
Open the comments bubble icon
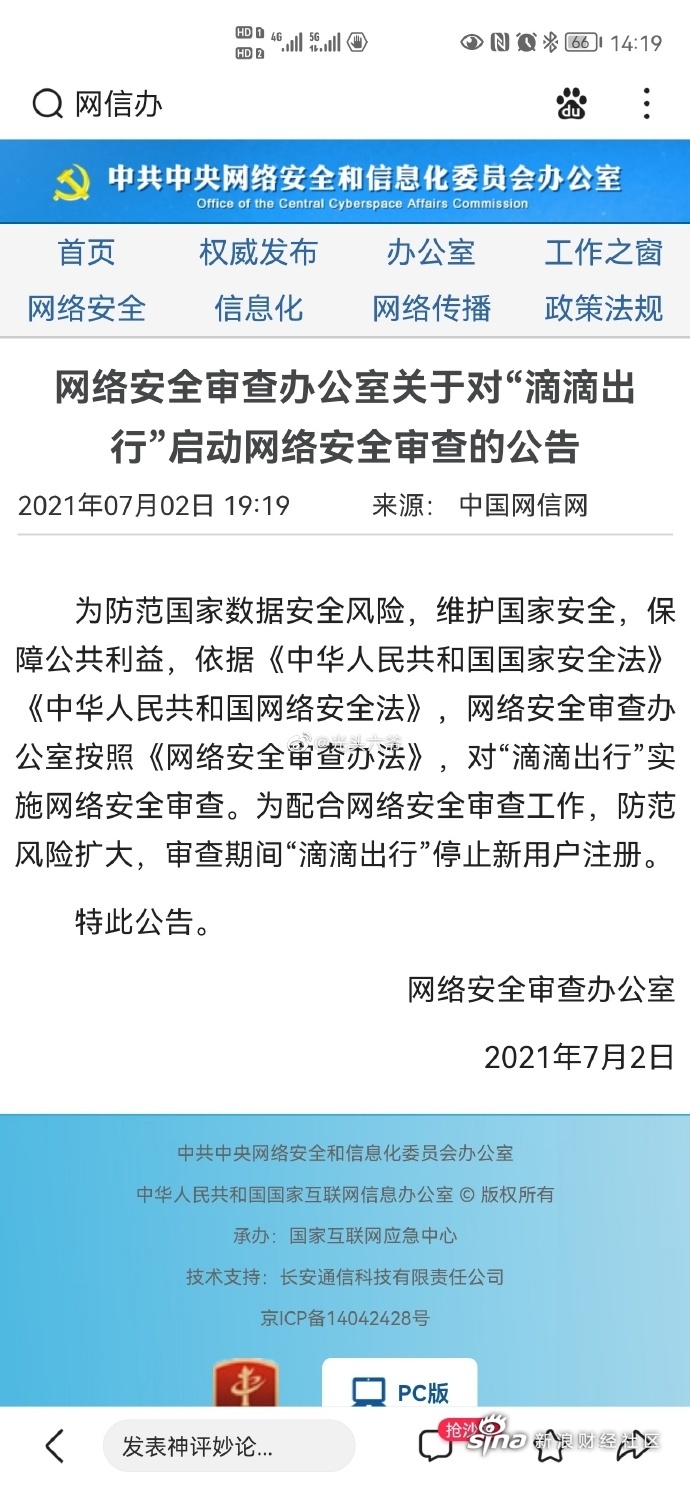tap(434, 1446)
